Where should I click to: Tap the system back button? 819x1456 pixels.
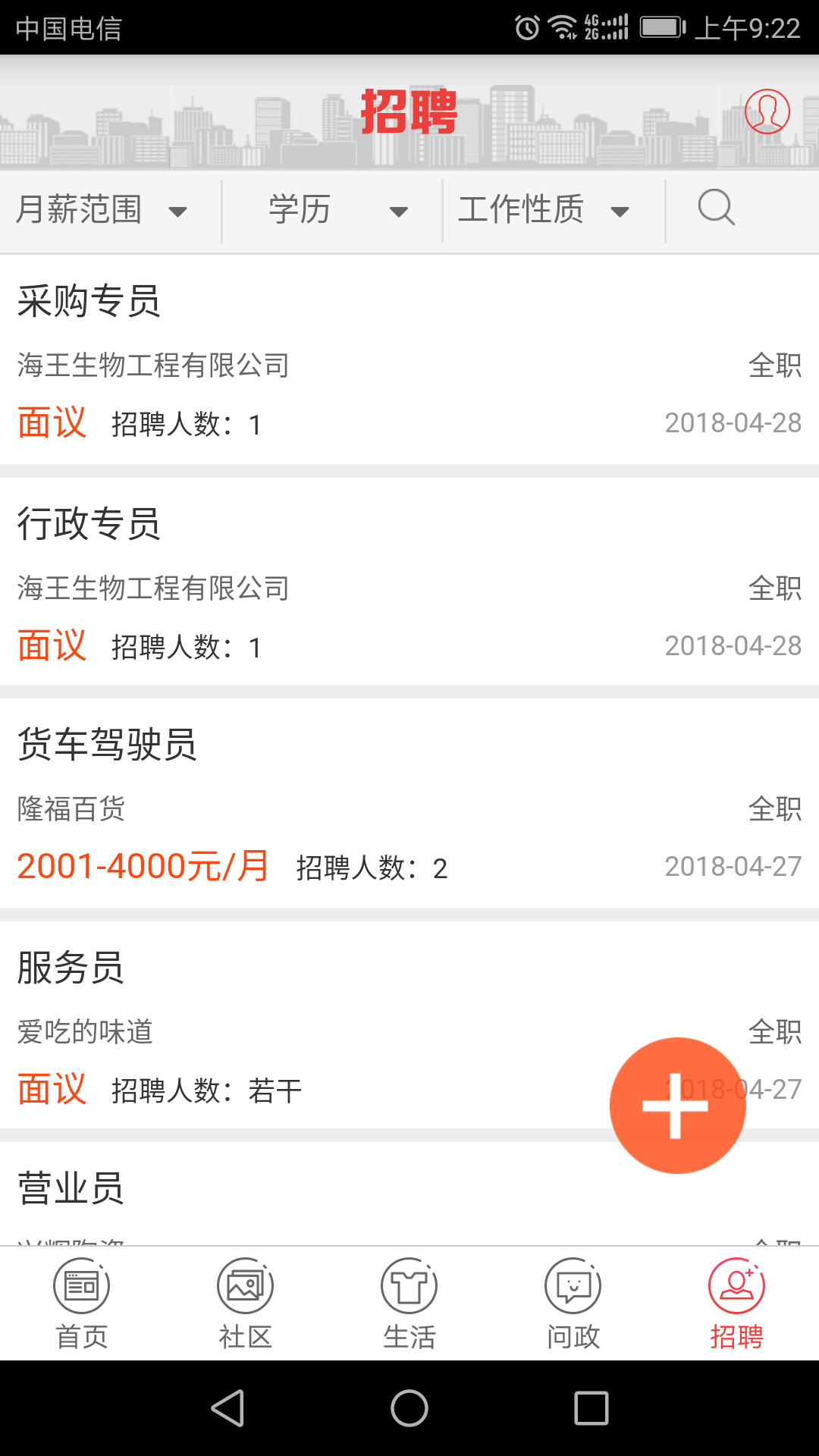(x=227, y=1408)
